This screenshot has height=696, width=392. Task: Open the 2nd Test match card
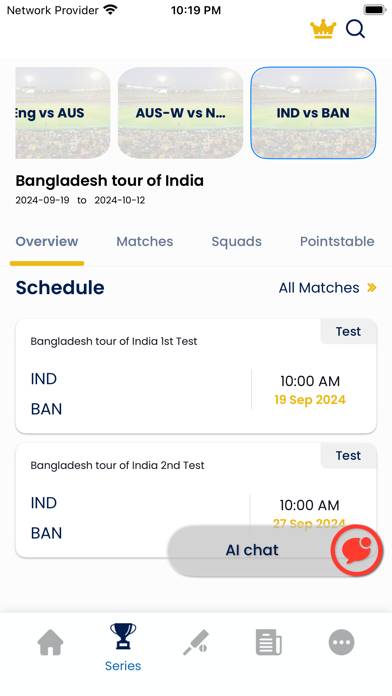click(x=196, y=500)
